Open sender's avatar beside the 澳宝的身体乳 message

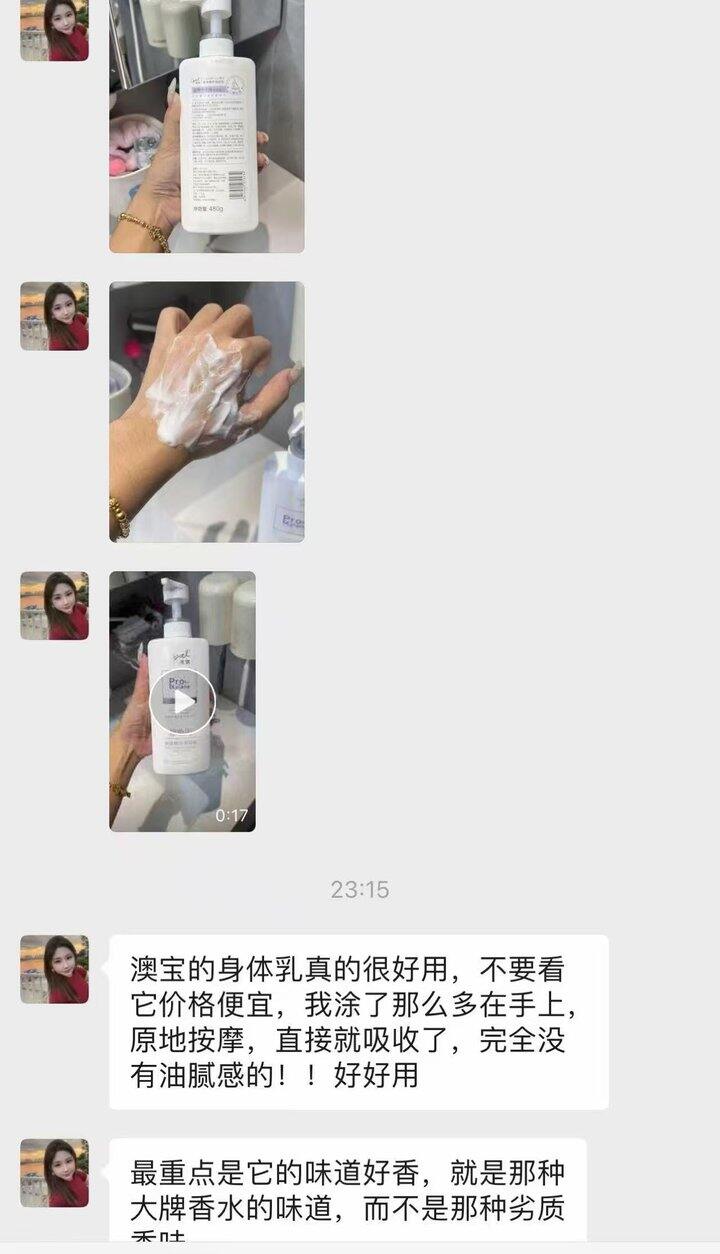[54, 969]
